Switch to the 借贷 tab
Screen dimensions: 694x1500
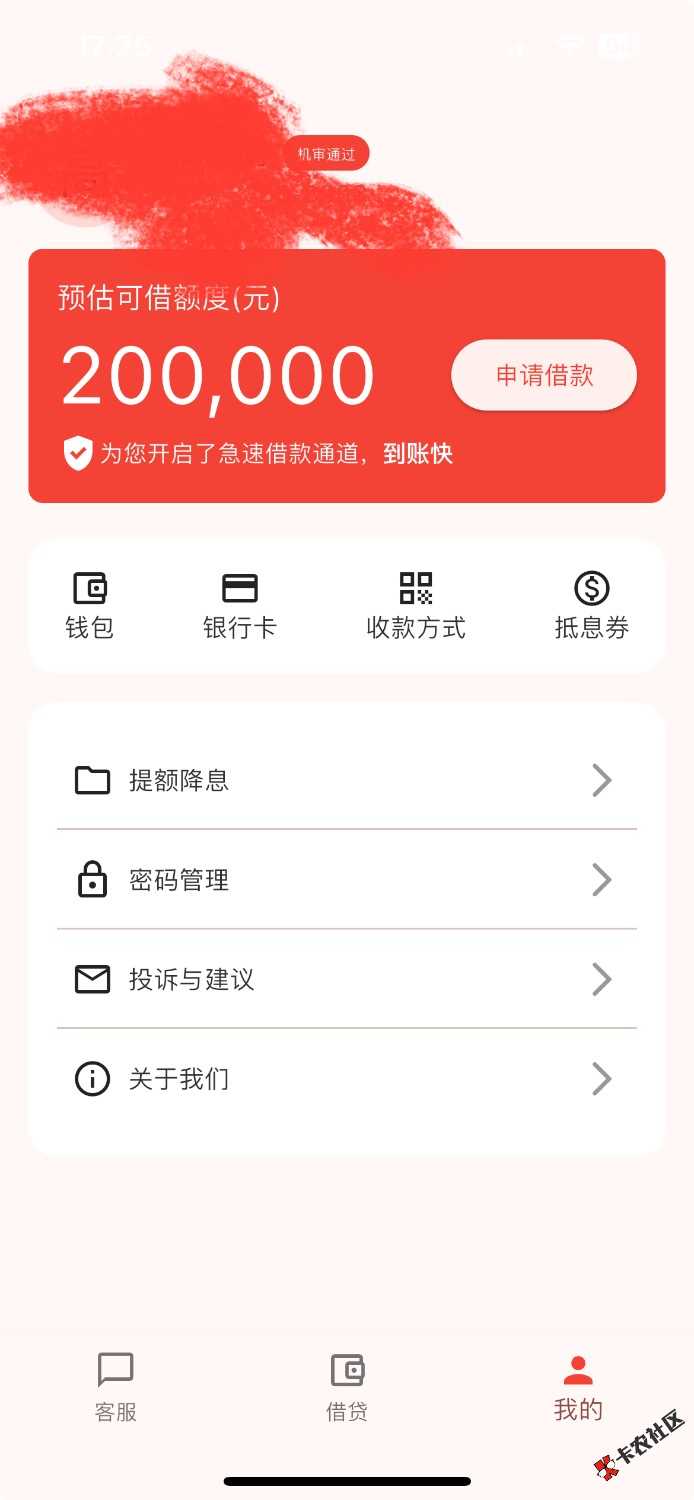(347, 1386)
